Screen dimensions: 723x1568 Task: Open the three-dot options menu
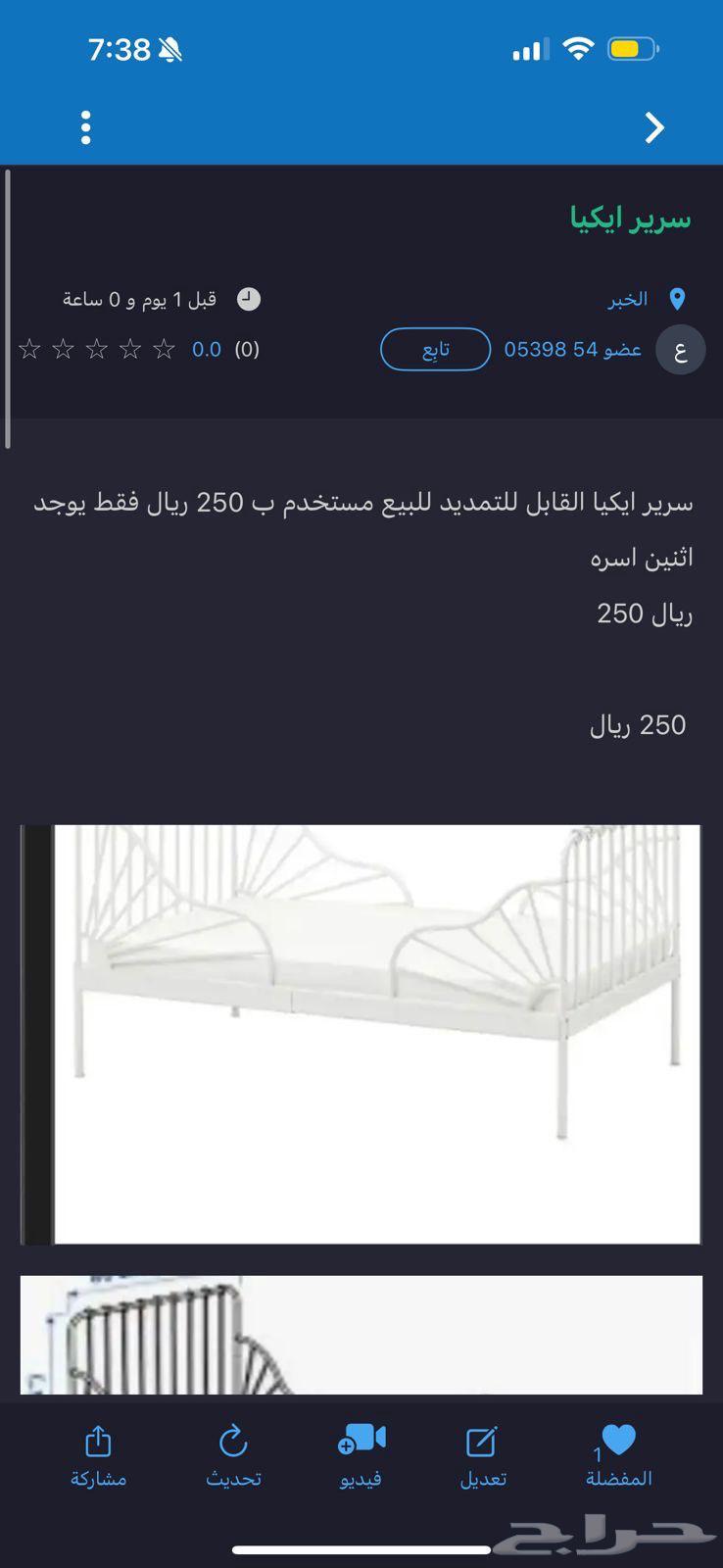click(x=86, y=127)
